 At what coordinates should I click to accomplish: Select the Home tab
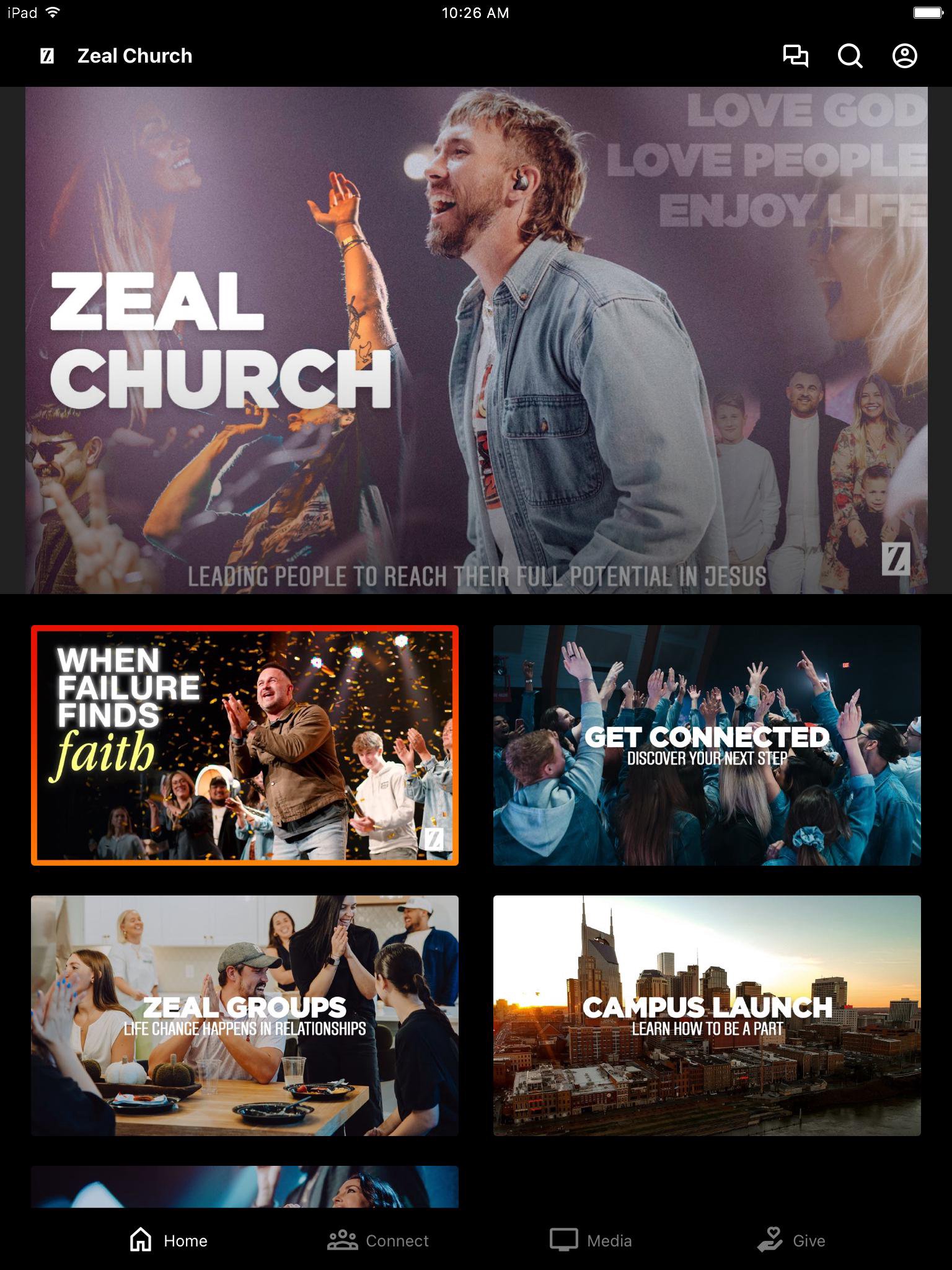(x=169, y=1240)
